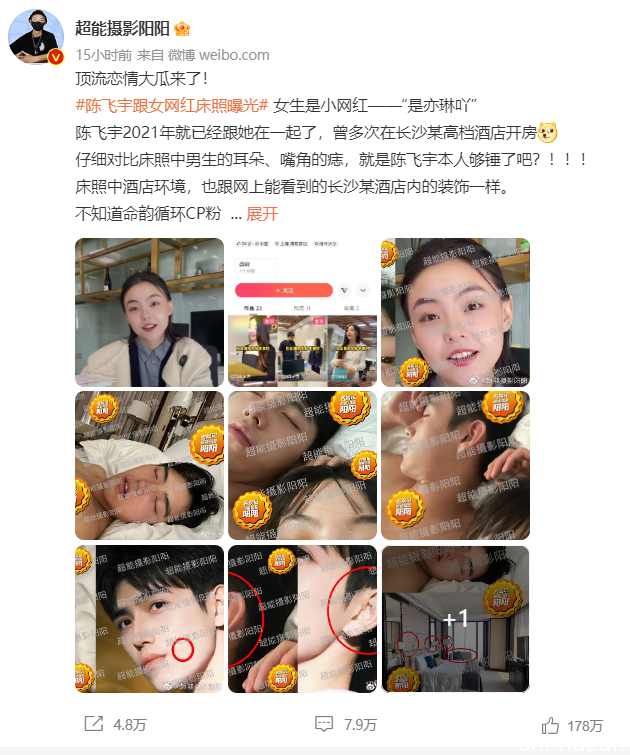Expand the post text with 展开

click(x=262, y=213)
